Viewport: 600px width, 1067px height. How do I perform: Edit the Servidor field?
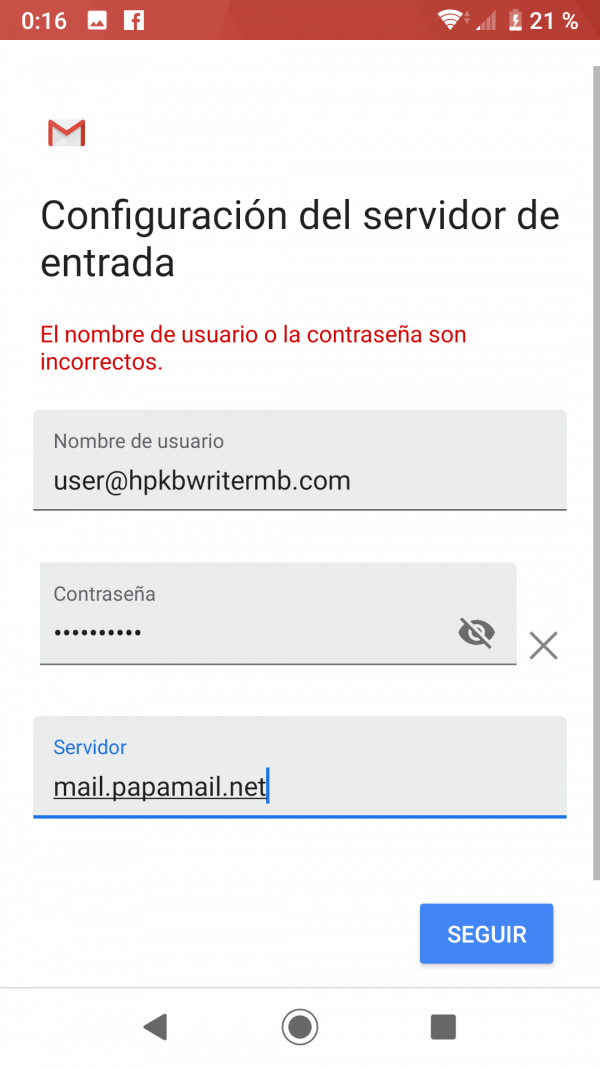pos(299,767)
